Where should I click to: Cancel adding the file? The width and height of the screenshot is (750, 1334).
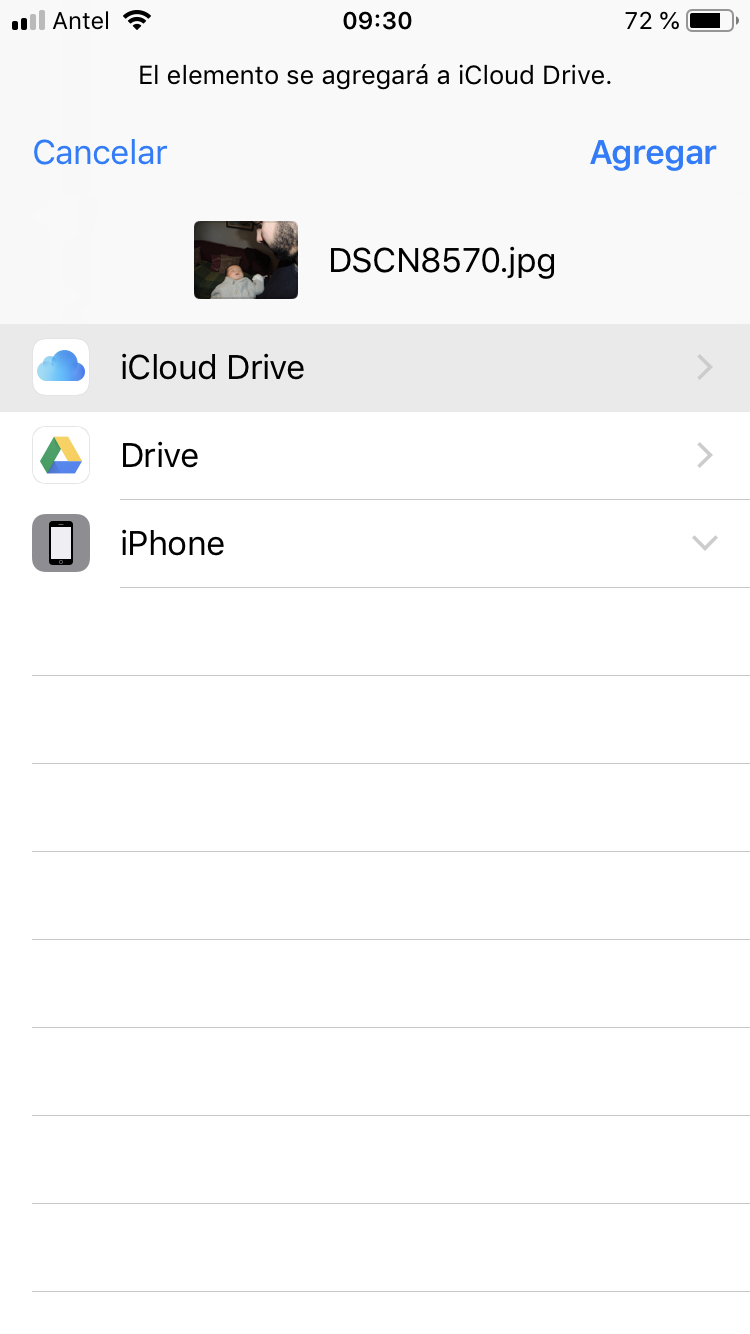pos(100,152)
